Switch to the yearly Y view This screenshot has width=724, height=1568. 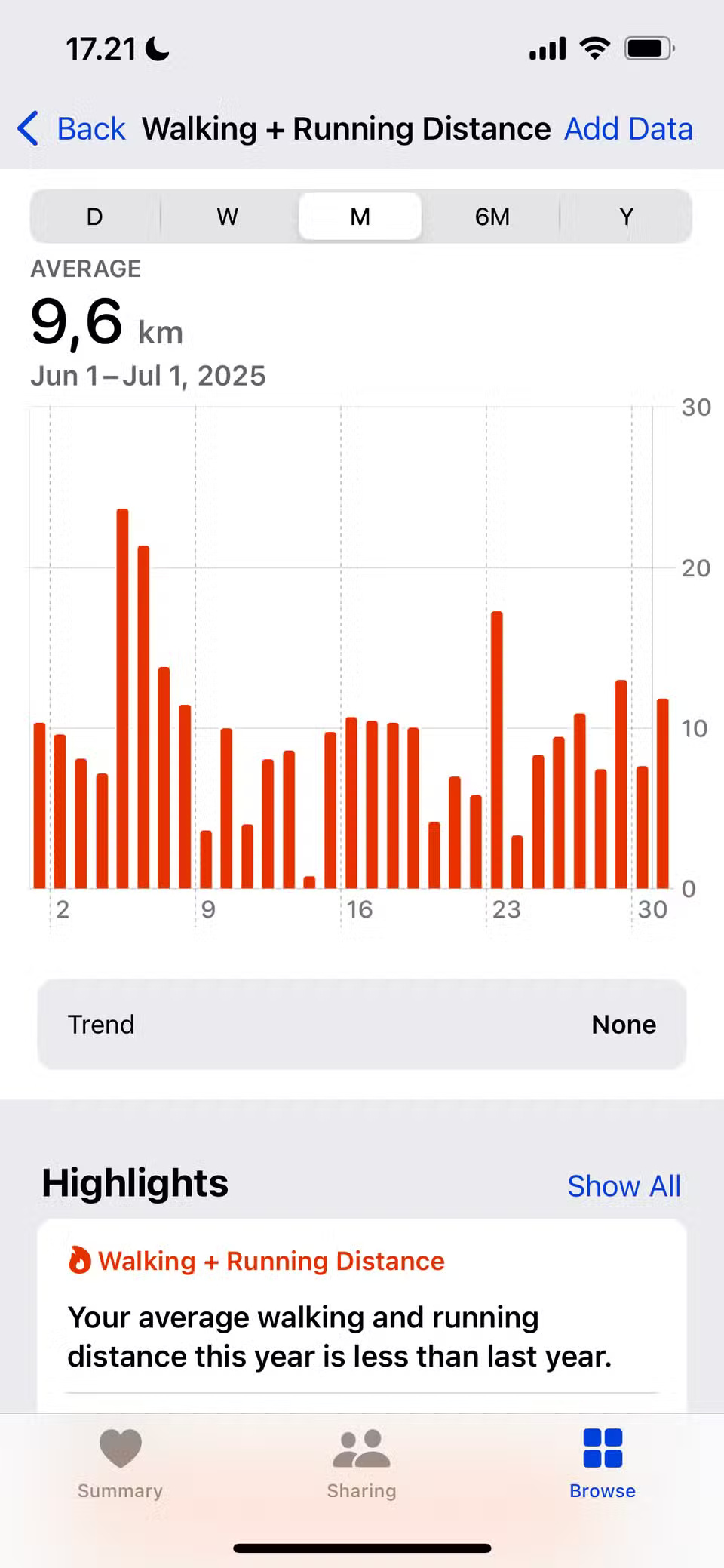(x=626, y=217)
